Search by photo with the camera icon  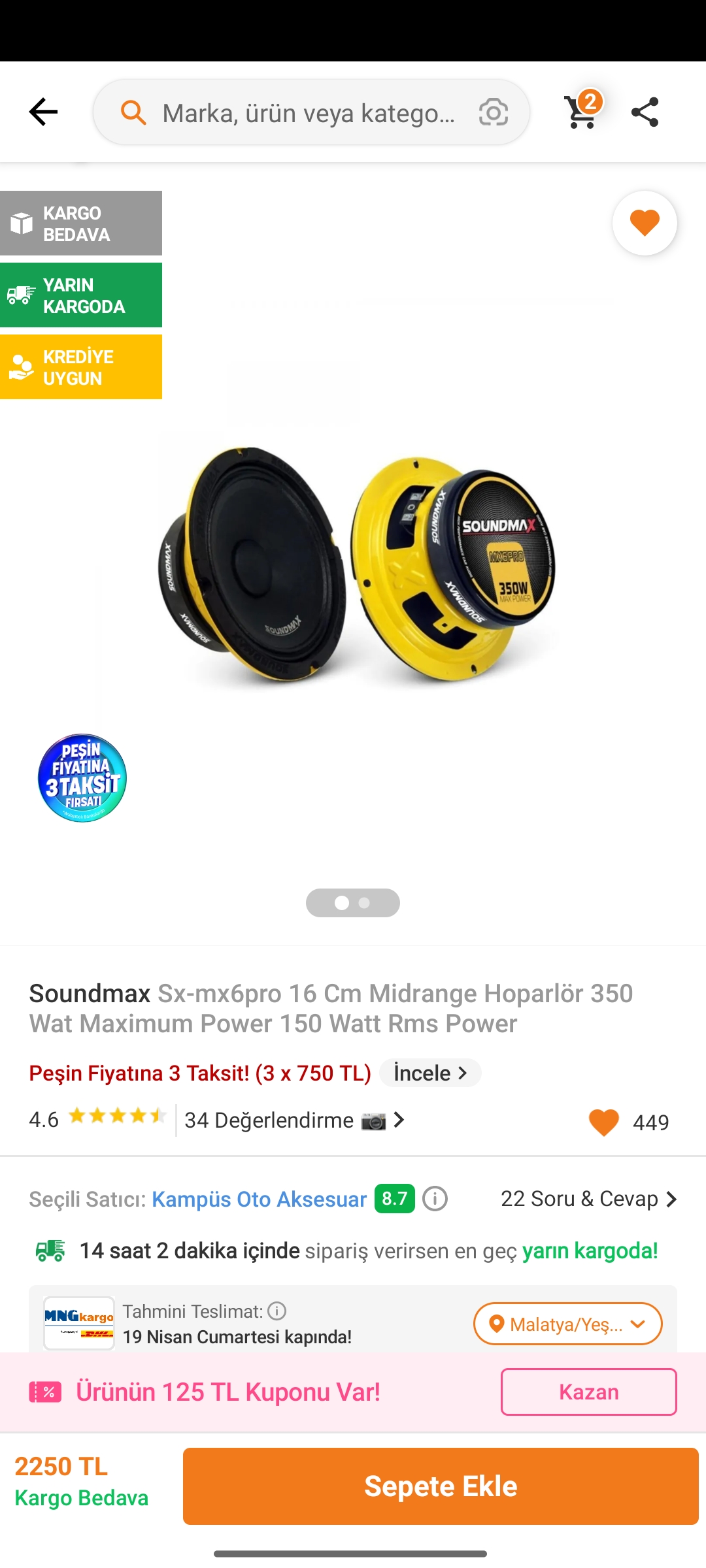pyautogui.click(x=493, y=112)
